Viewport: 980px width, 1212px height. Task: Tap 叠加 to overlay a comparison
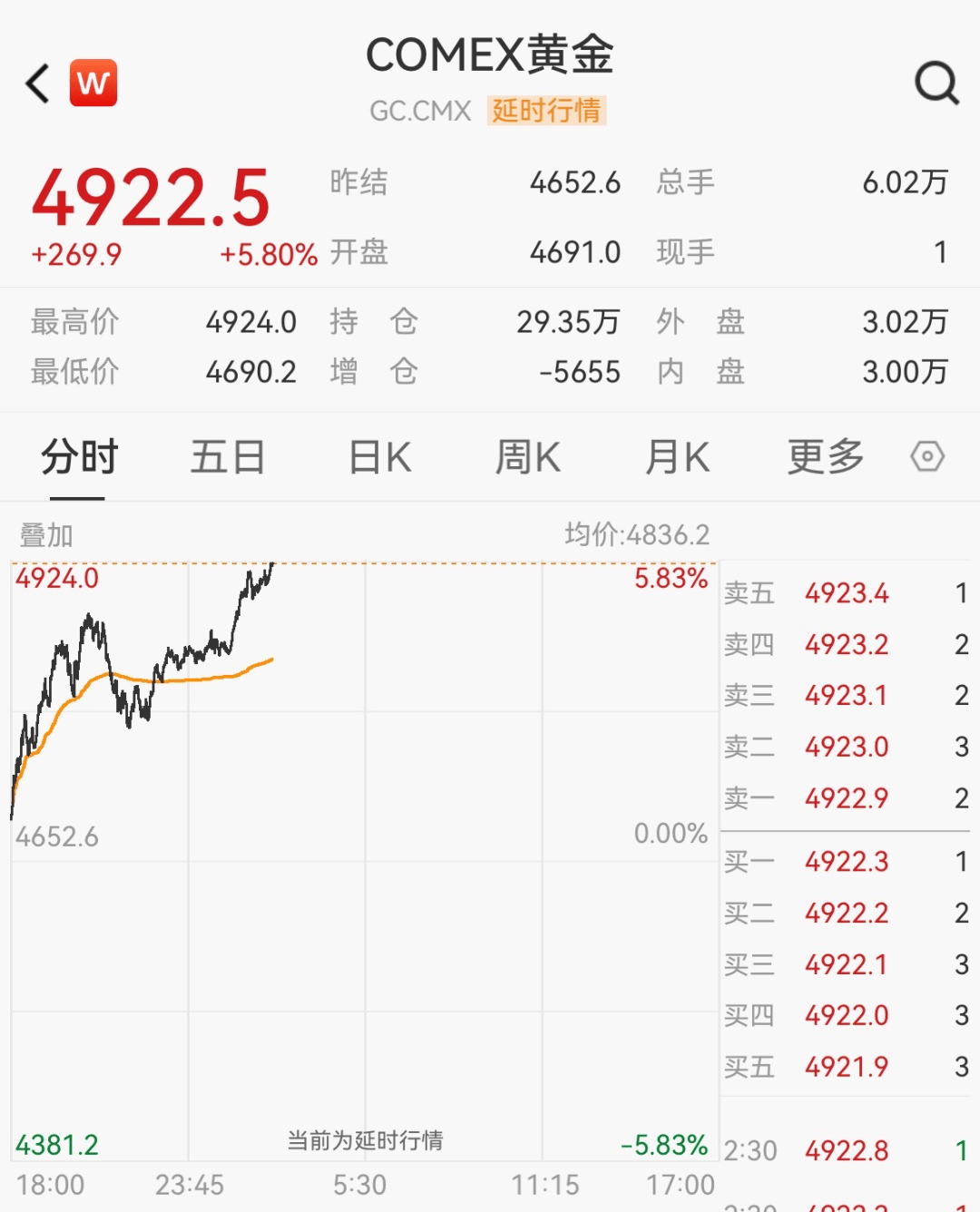tap(46, 535)
